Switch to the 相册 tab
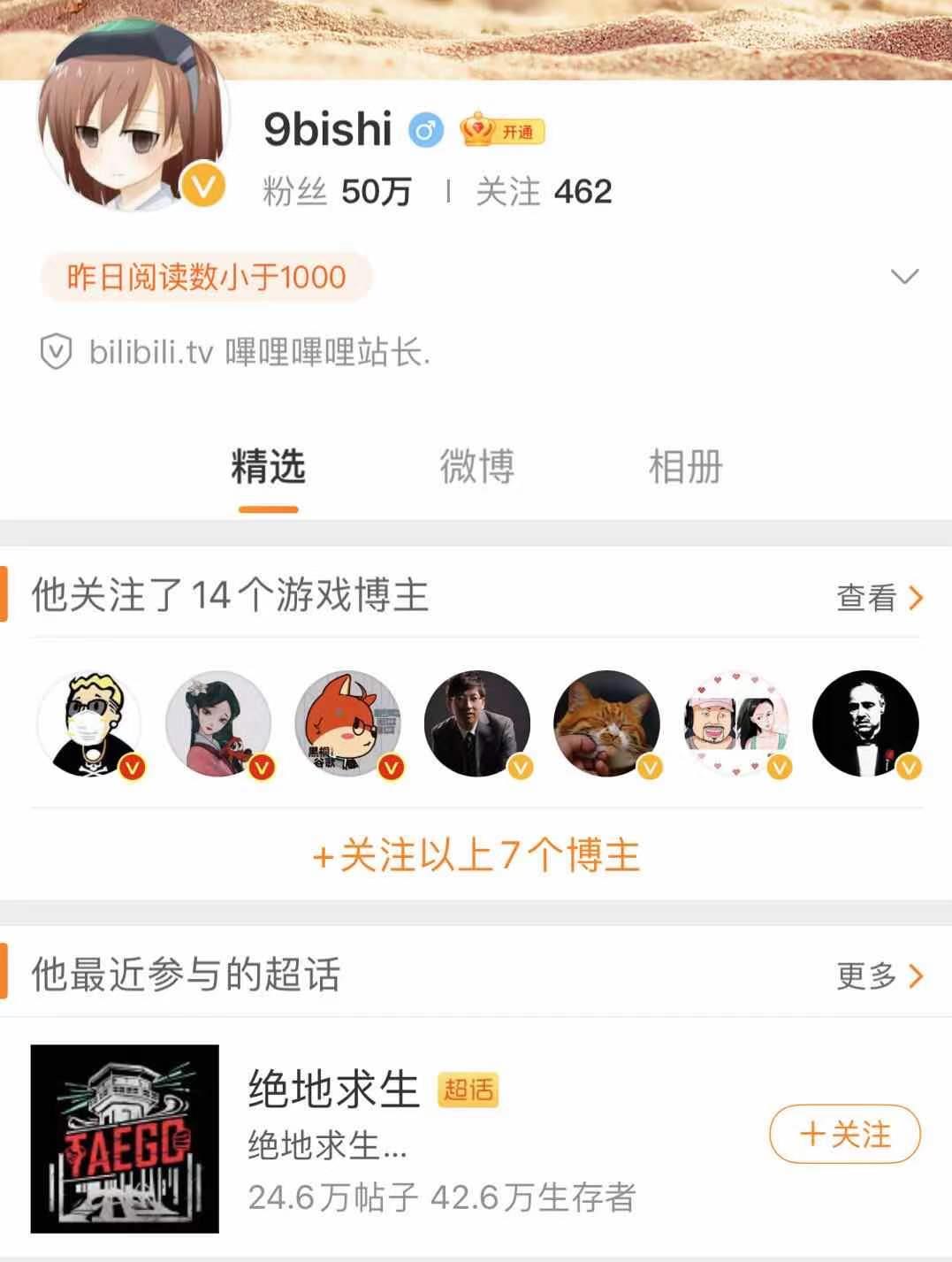The height and width of the screenshot is (1262, 952). 685,467
